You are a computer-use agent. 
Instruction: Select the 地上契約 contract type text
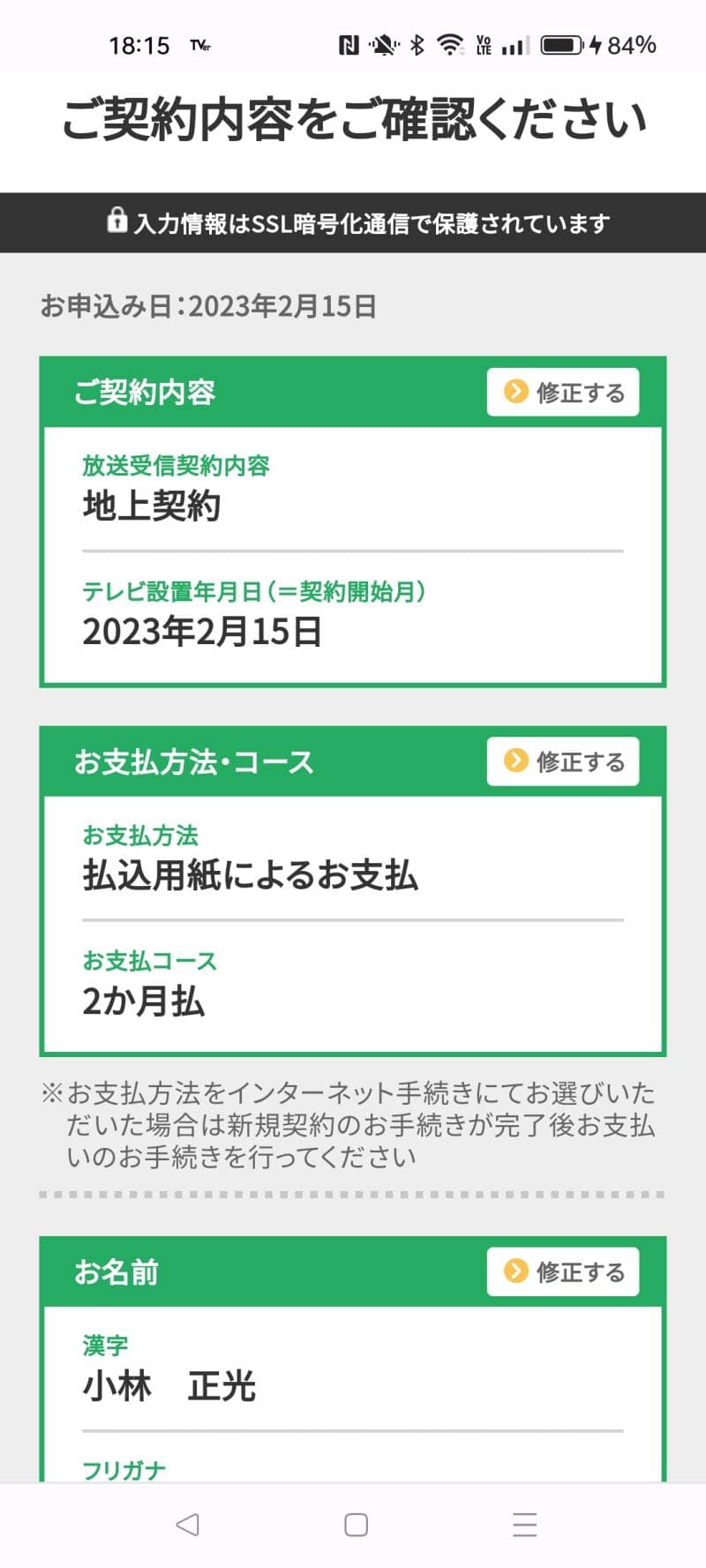152,506
